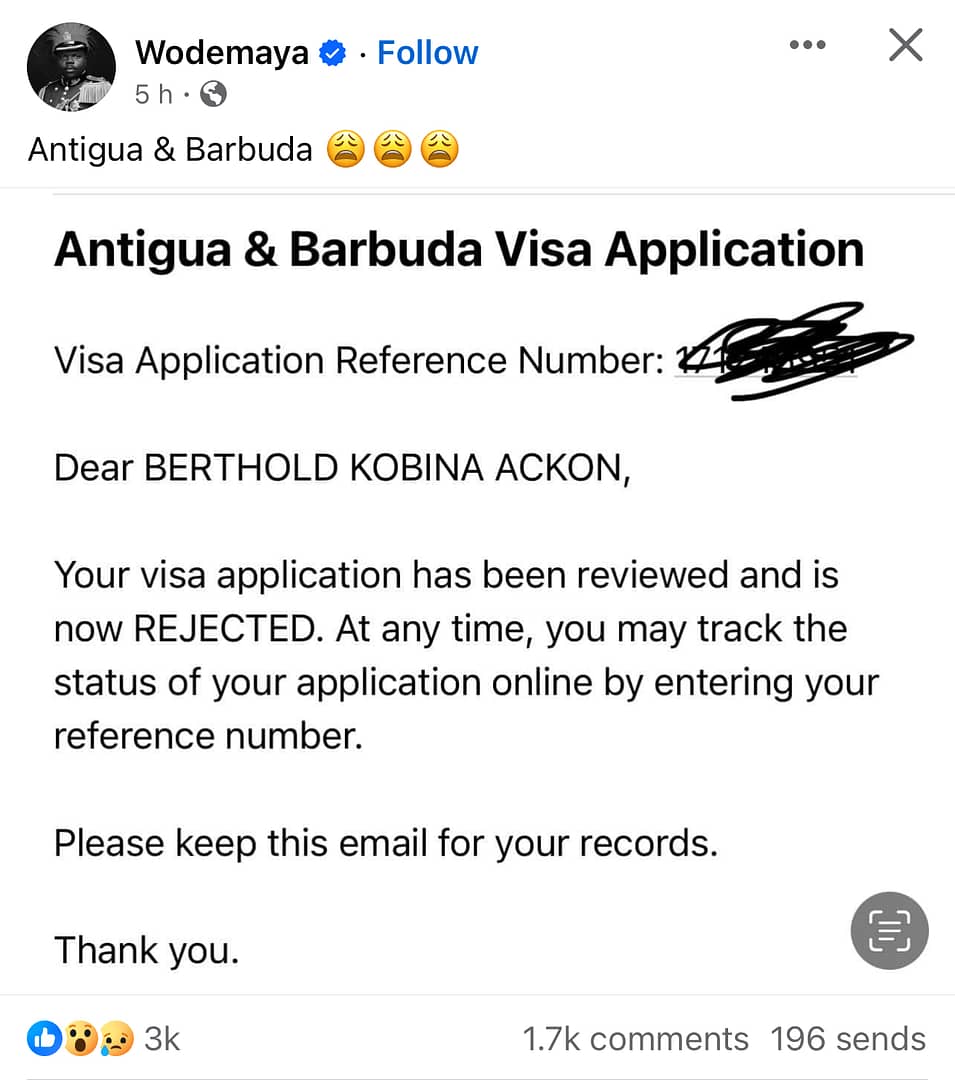Close this post view
This screenshot has height=1080, width=955.
[905, 45]
